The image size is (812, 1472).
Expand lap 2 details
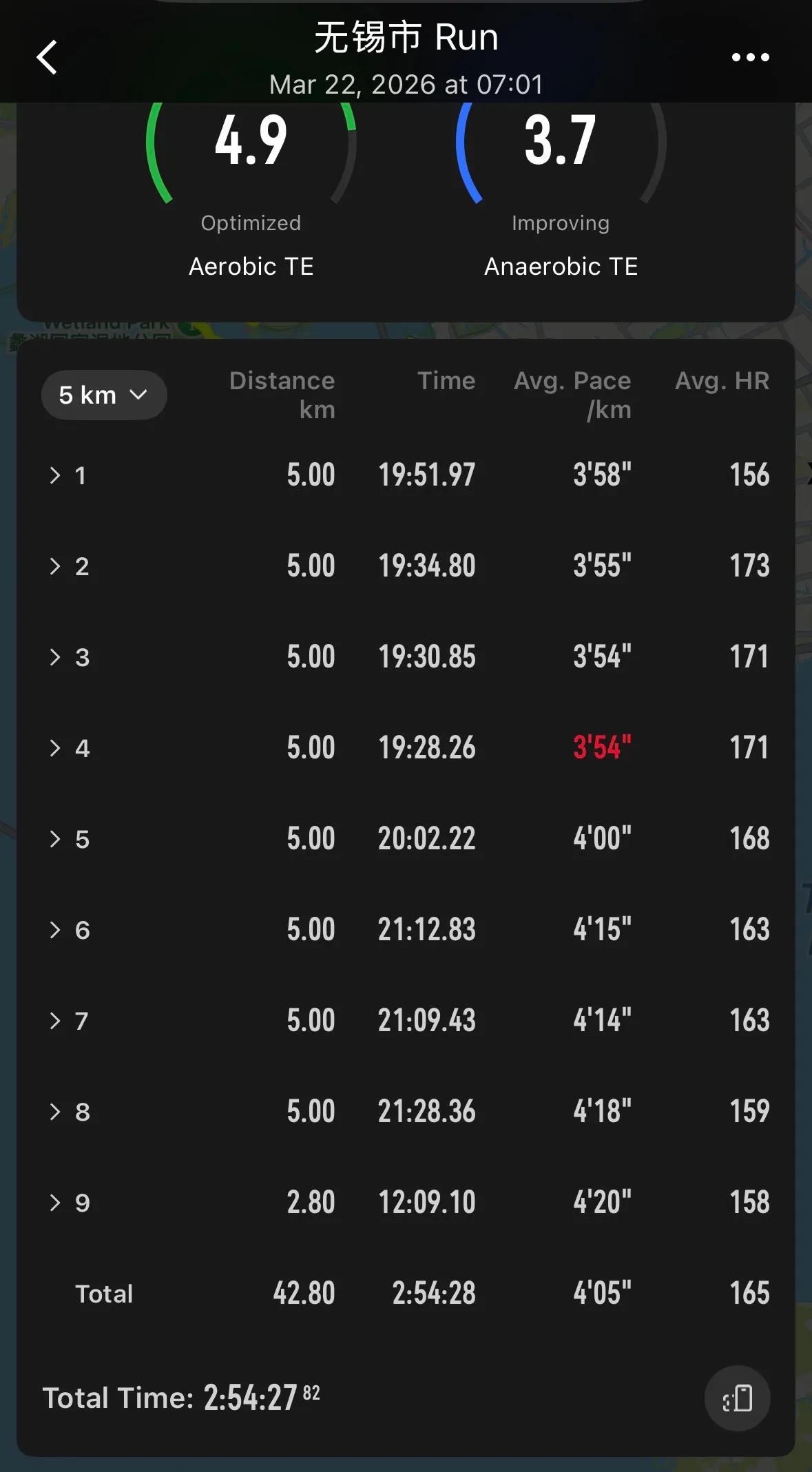click(x=55, y=566)
